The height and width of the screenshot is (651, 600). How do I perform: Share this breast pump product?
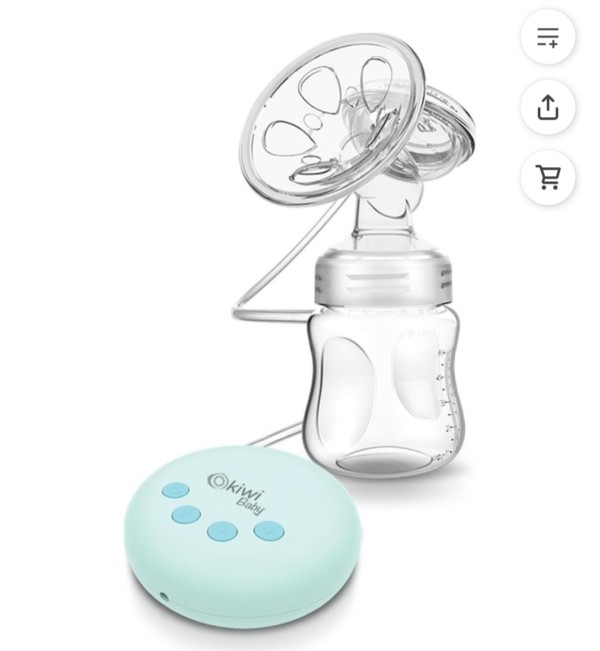point(548,108)
